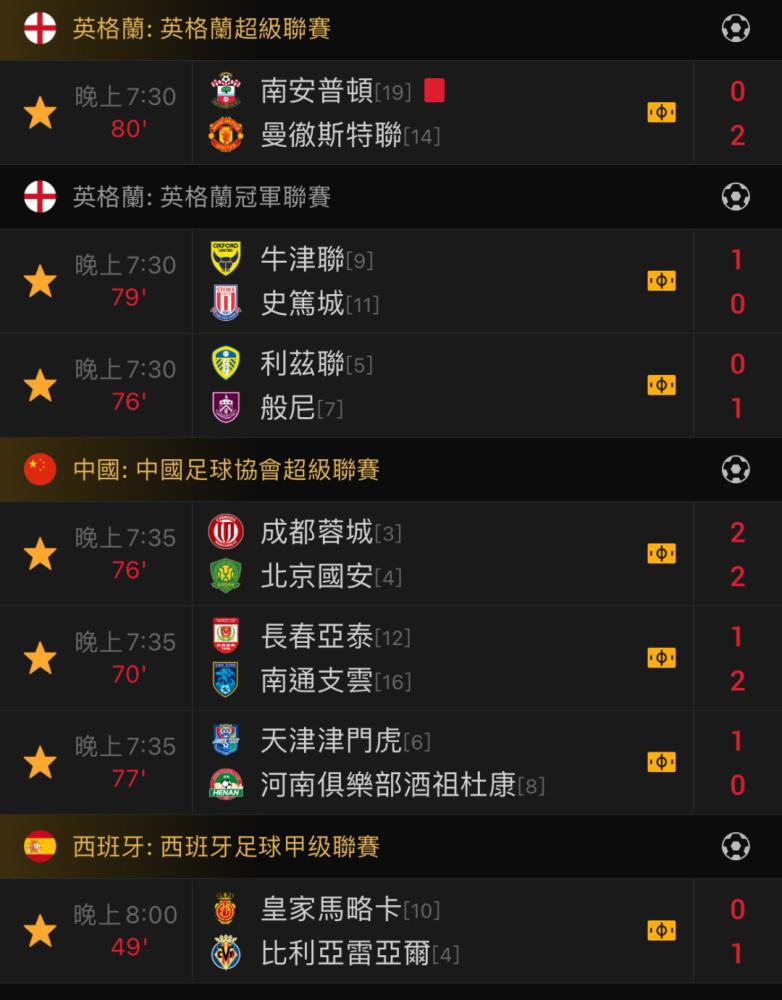
Task: Open the 西班牙足球甲级聯賽 league header
Action: (x=391, y=847)
